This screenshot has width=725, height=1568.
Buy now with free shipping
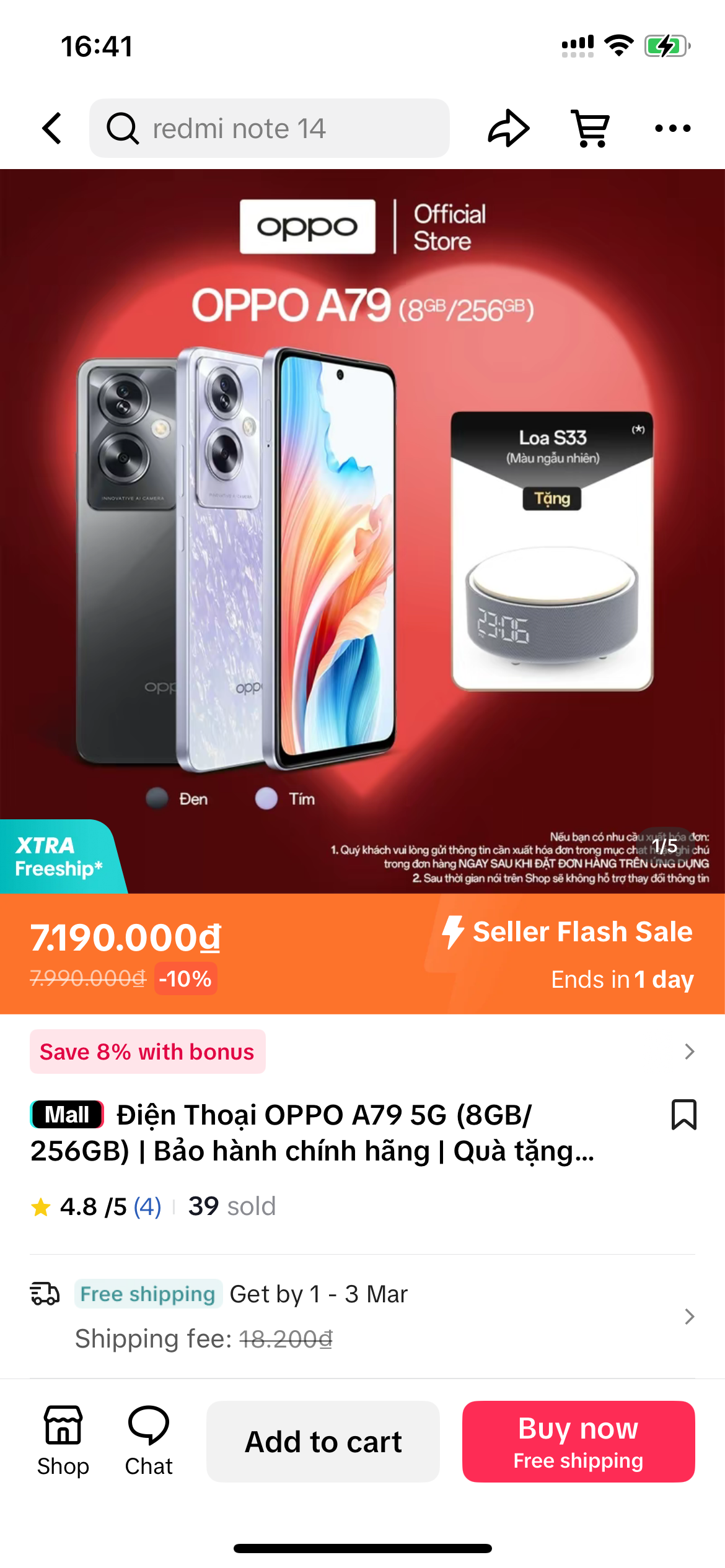click(x=578, y=1441)
